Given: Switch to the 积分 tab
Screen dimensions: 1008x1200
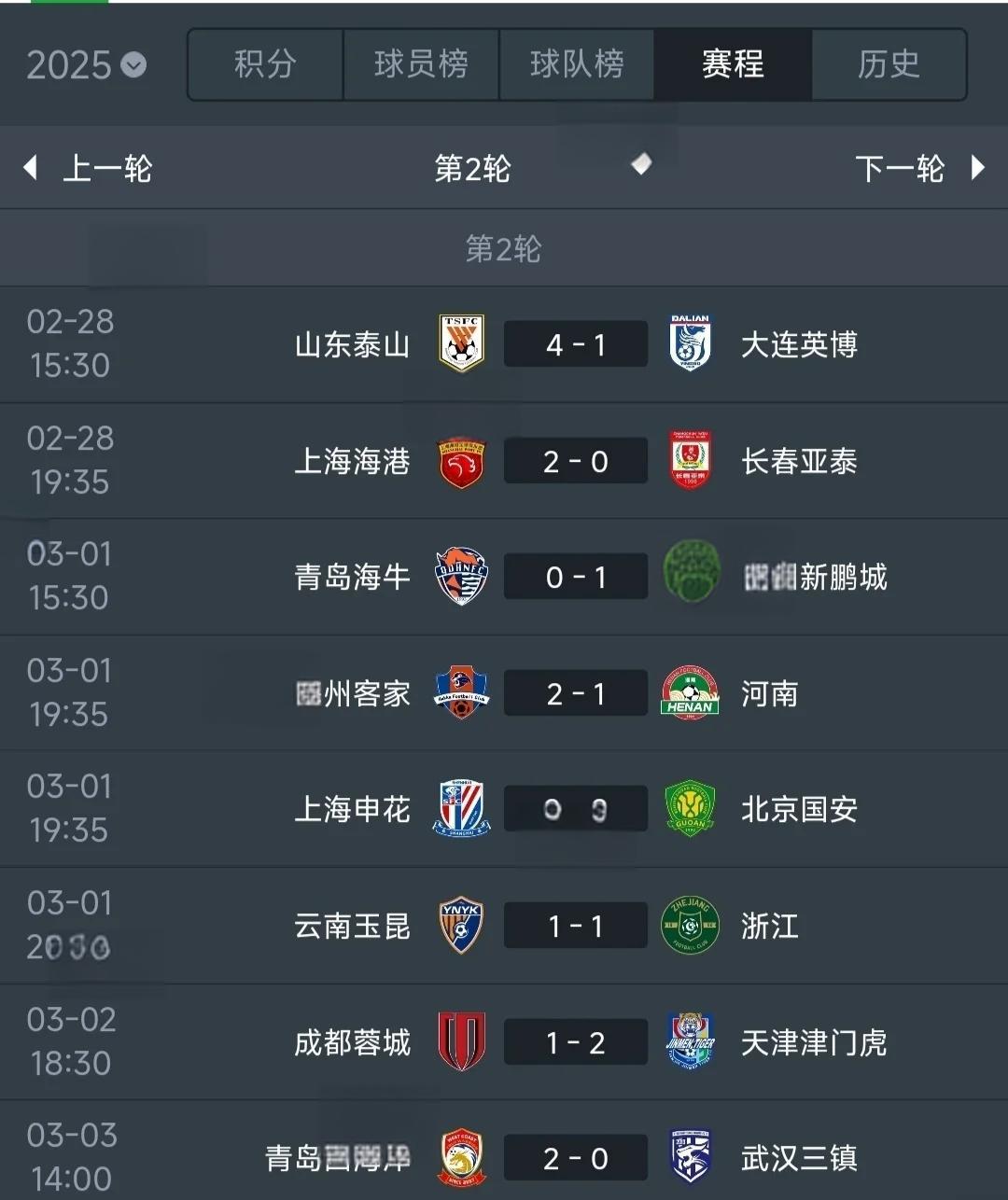Looking at the screenshot, I should 265,64.
